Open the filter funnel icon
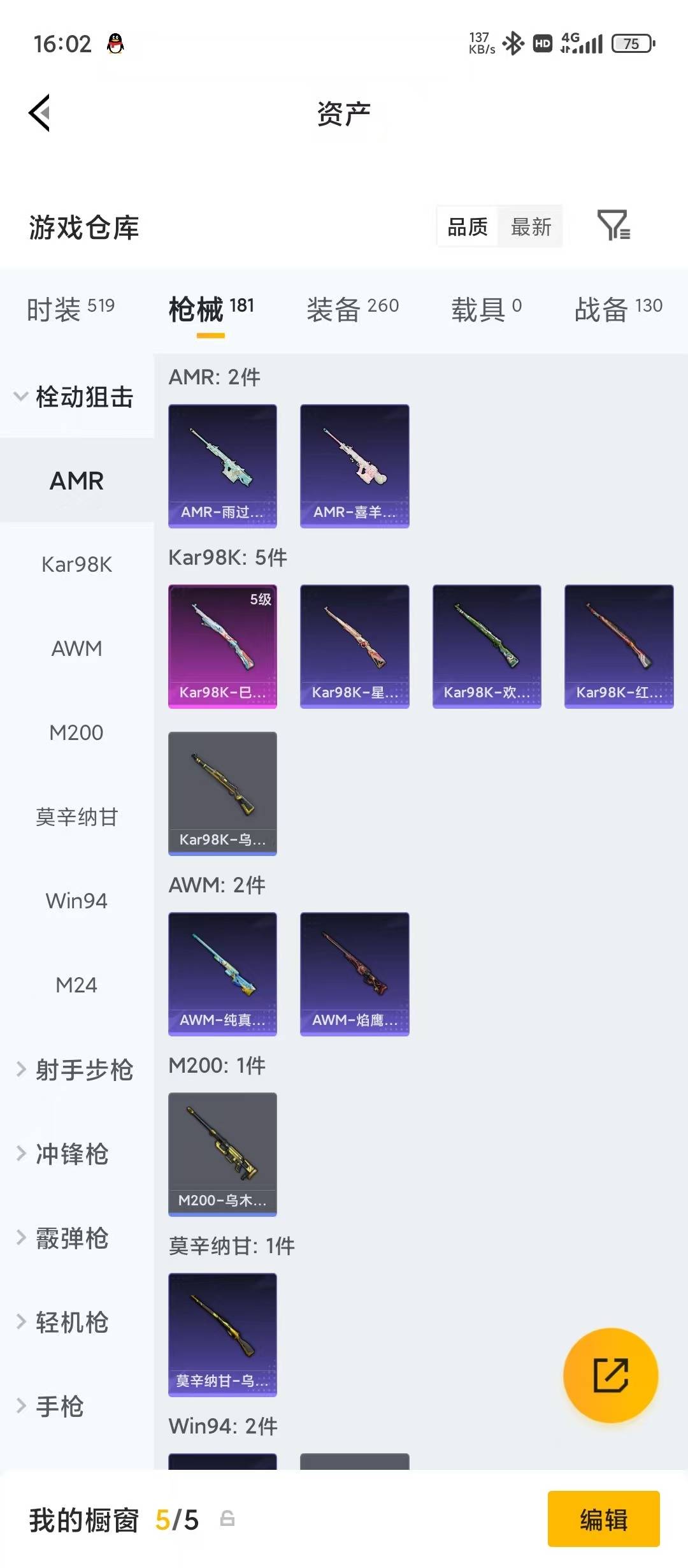The width and height of the screenshot is (688, 1568). click(613, 227)
